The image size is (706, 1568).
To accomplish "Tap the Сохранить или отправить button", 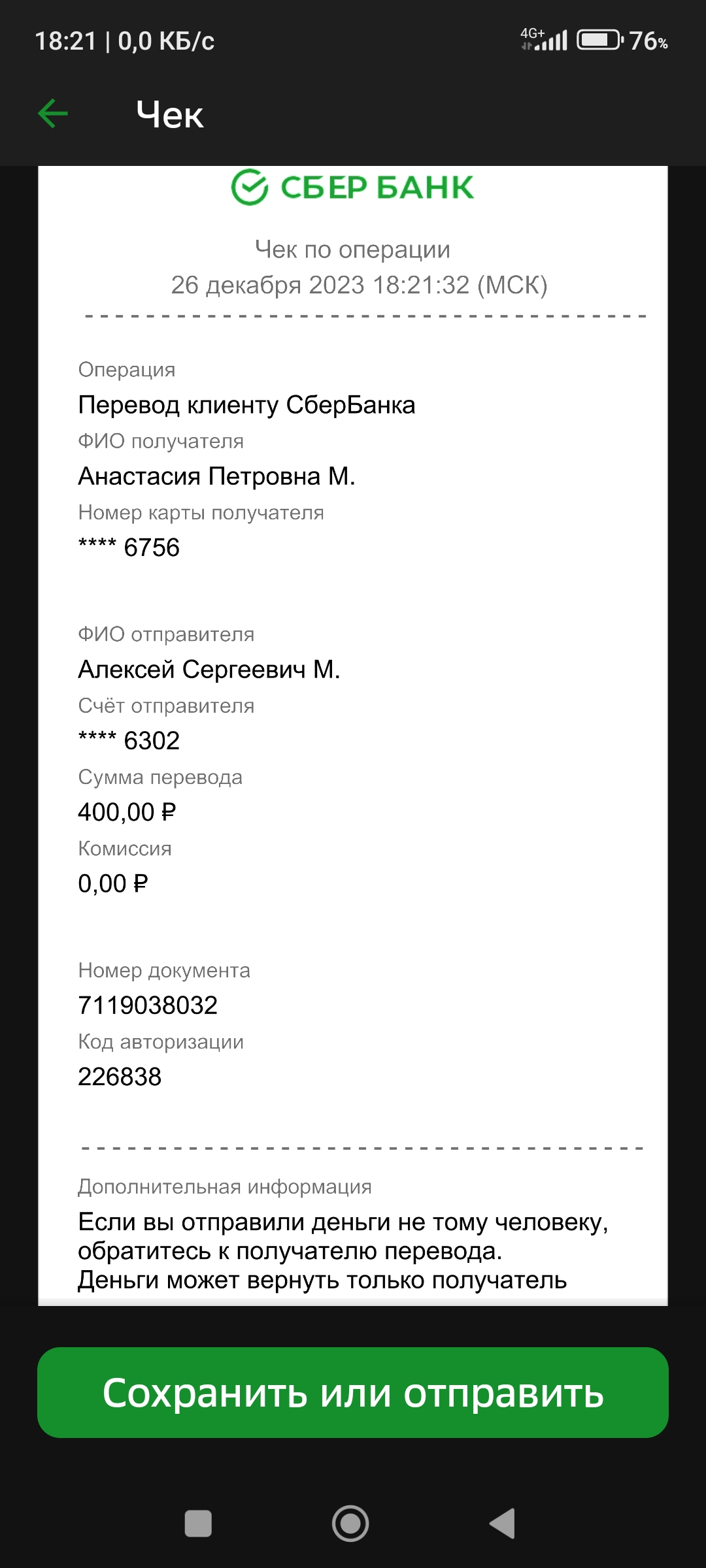I will point(353,1392).
